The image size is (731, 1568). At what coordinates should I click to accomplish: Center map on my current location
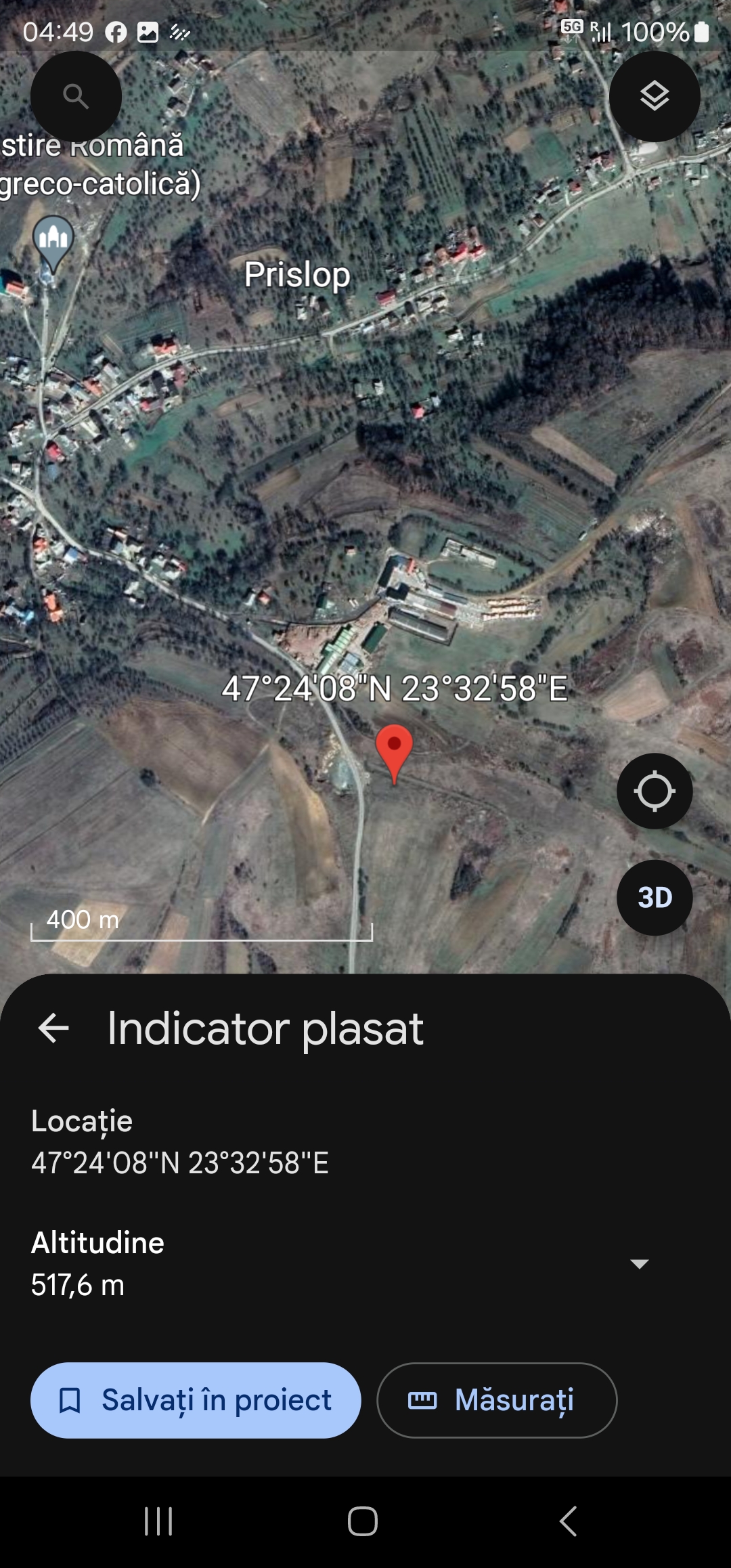[654, 791]
